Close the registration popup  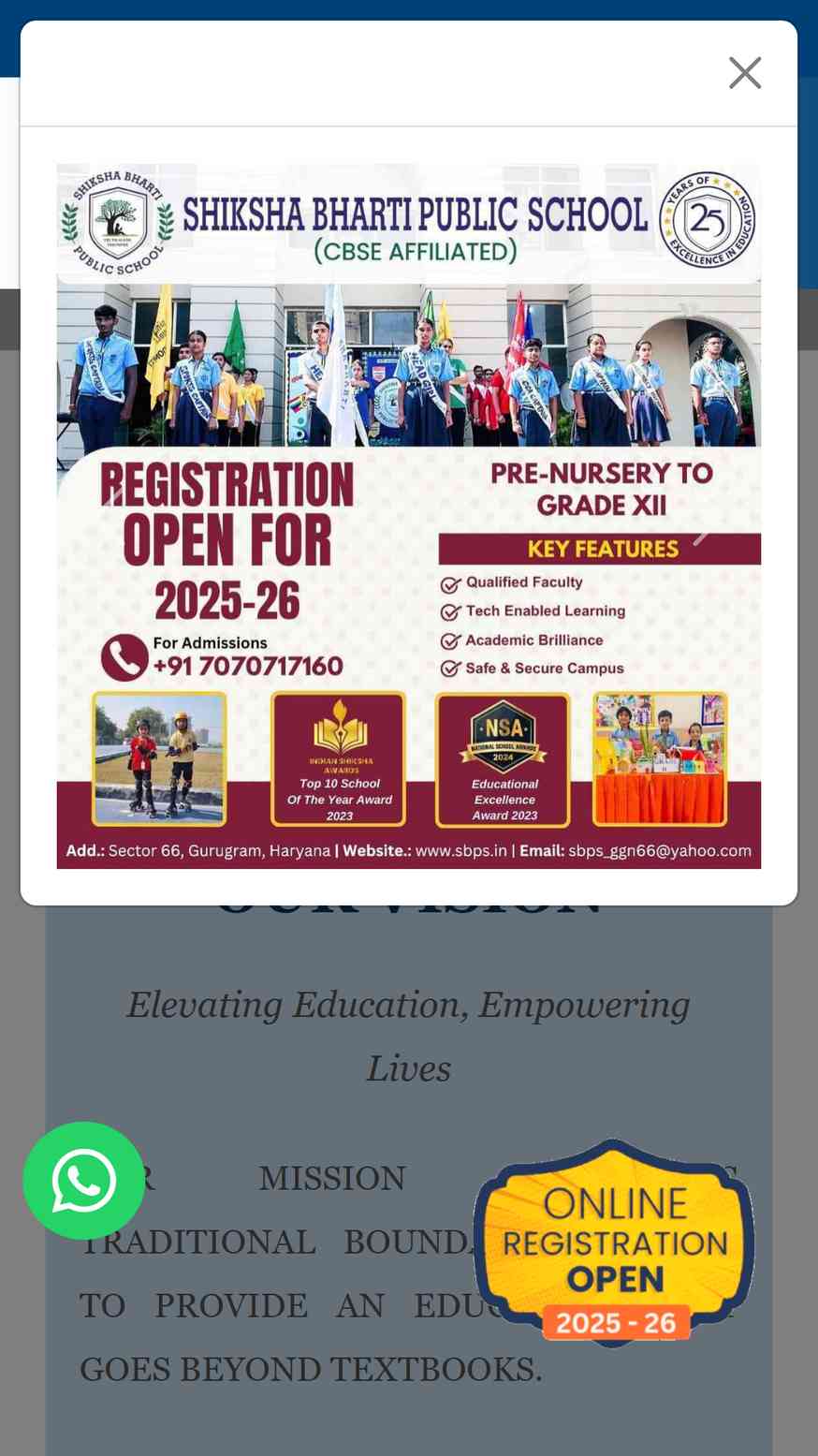pos(745,73)
